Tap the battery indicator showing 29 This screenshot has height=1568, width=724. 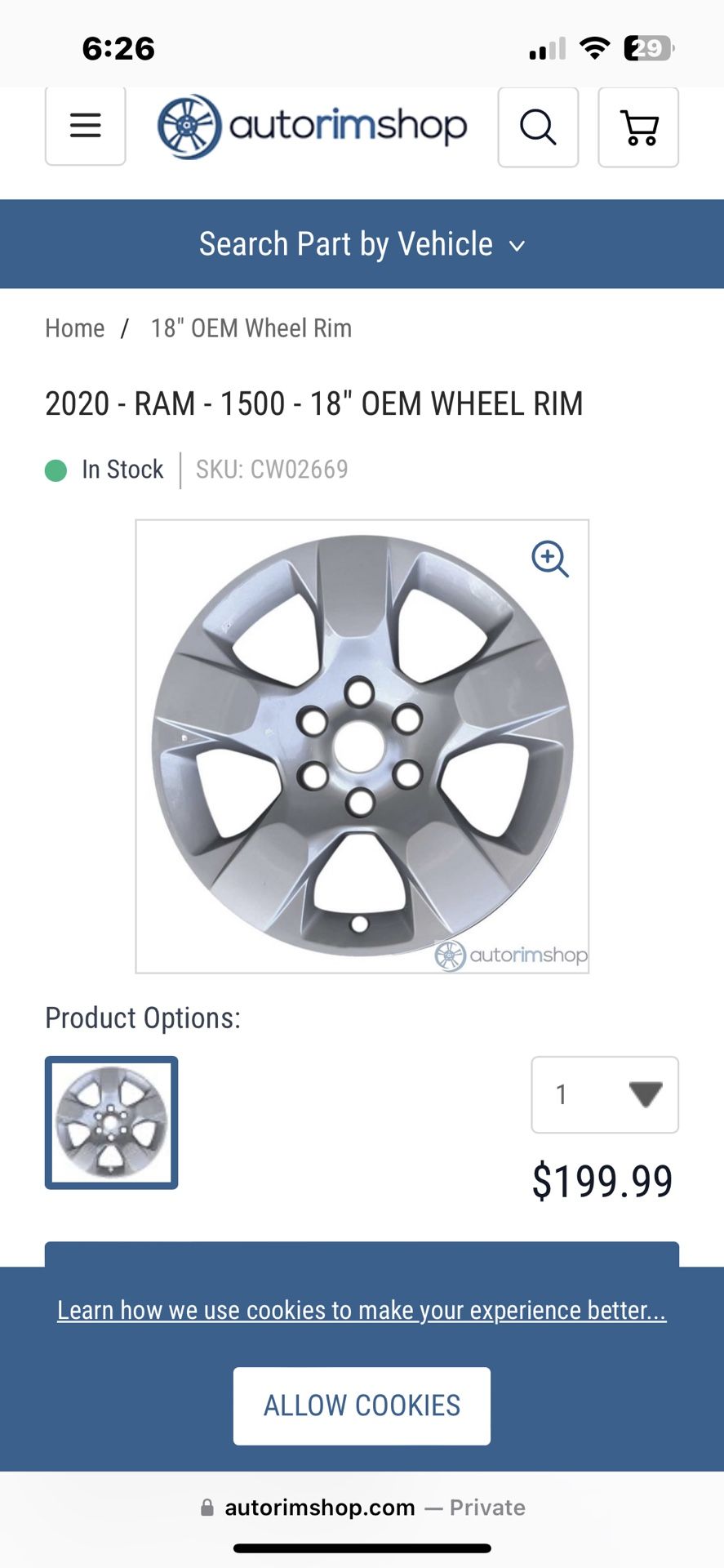(x=646, y=47)
